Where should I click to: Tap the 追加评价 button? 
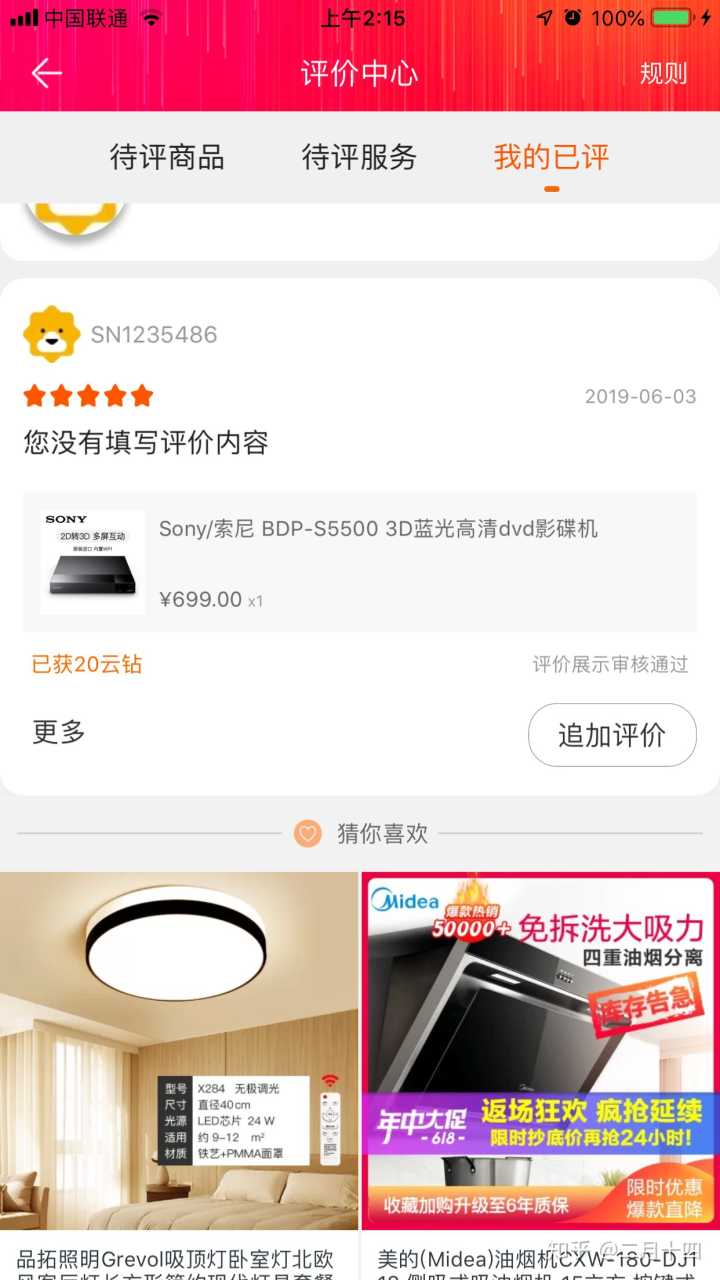(611, 735)
